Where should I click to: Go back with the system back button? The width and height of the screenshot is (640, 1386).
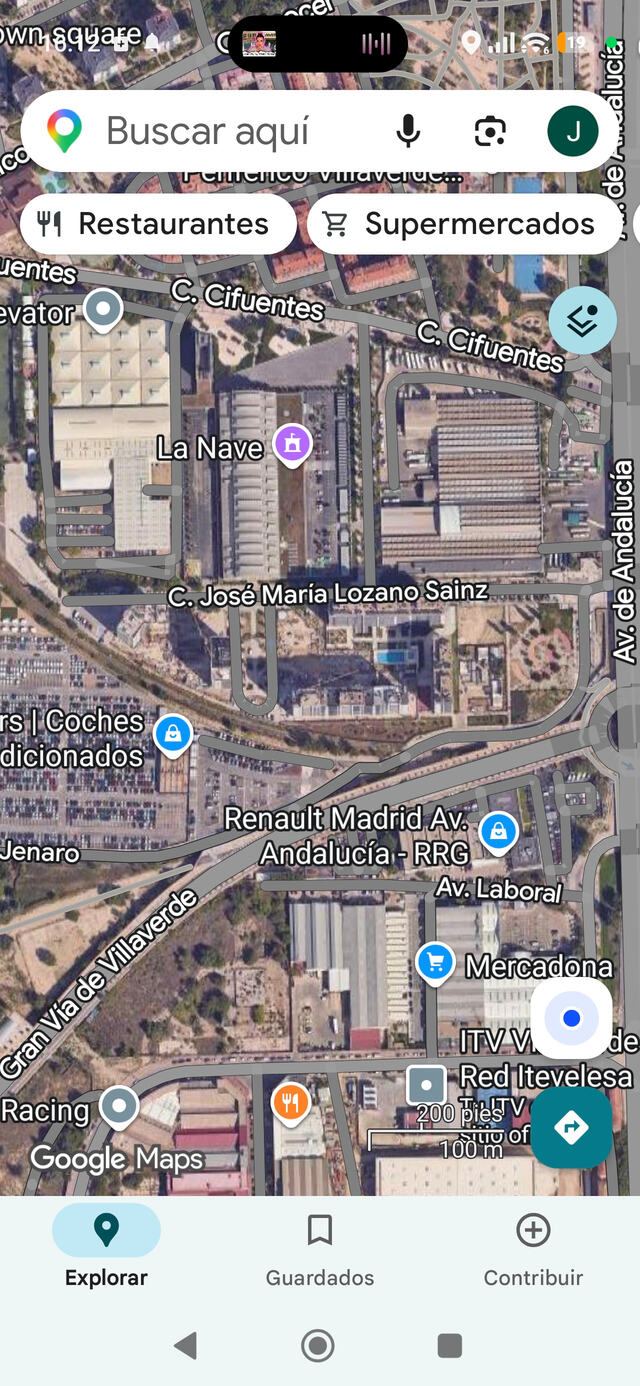[x=185, y=1346]
